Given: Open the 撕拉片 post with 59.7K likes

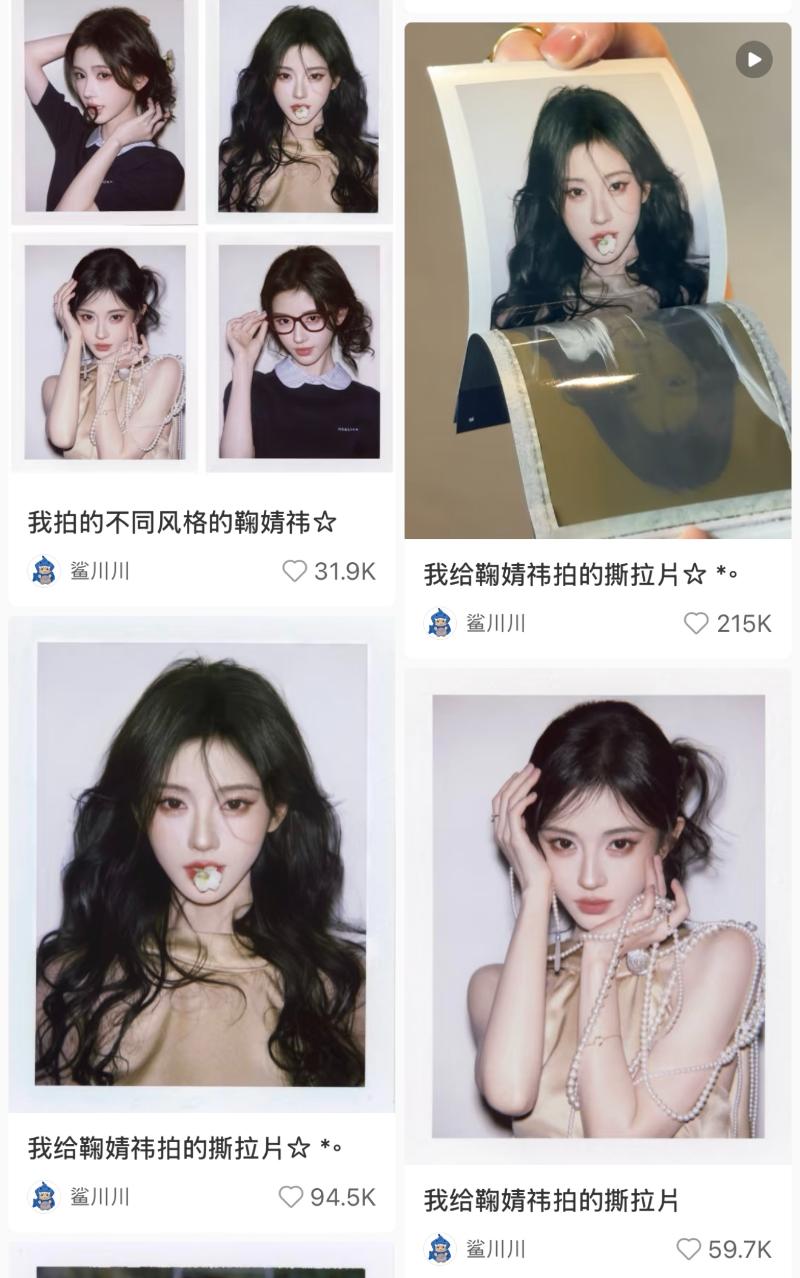Looking at the screenshot, I should [597, 915].
